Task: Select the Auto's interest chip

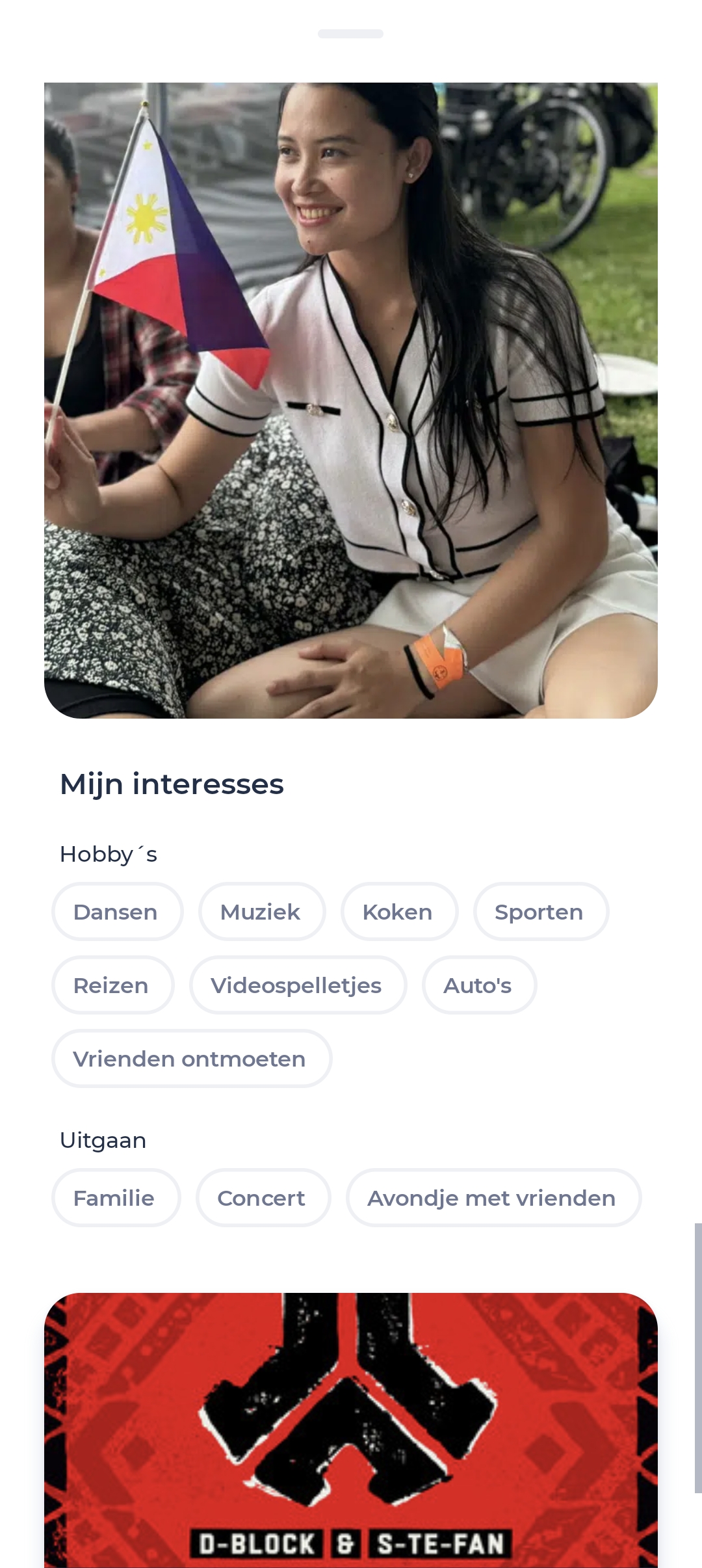Action: [x=479, y=985]
